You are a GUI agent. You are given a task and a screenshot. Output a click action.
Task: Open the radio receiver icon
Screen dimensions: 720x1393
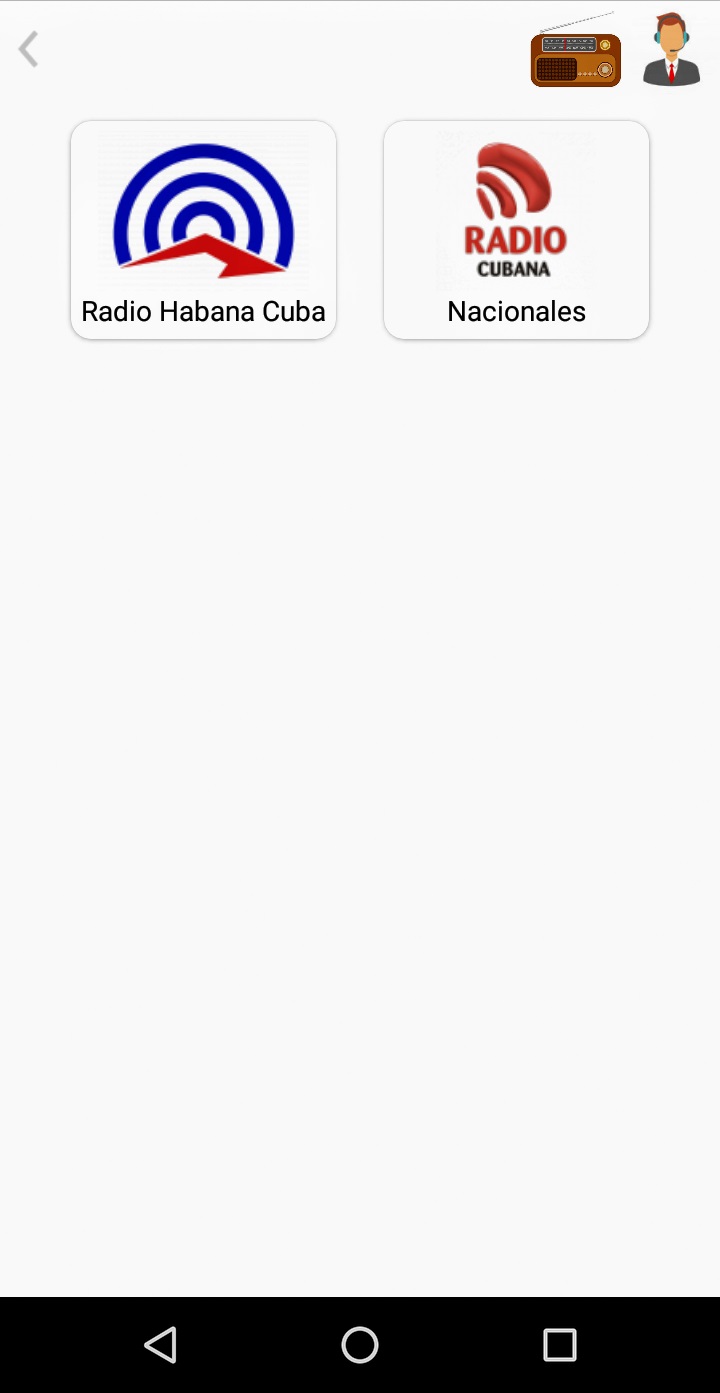pos(576,52)
